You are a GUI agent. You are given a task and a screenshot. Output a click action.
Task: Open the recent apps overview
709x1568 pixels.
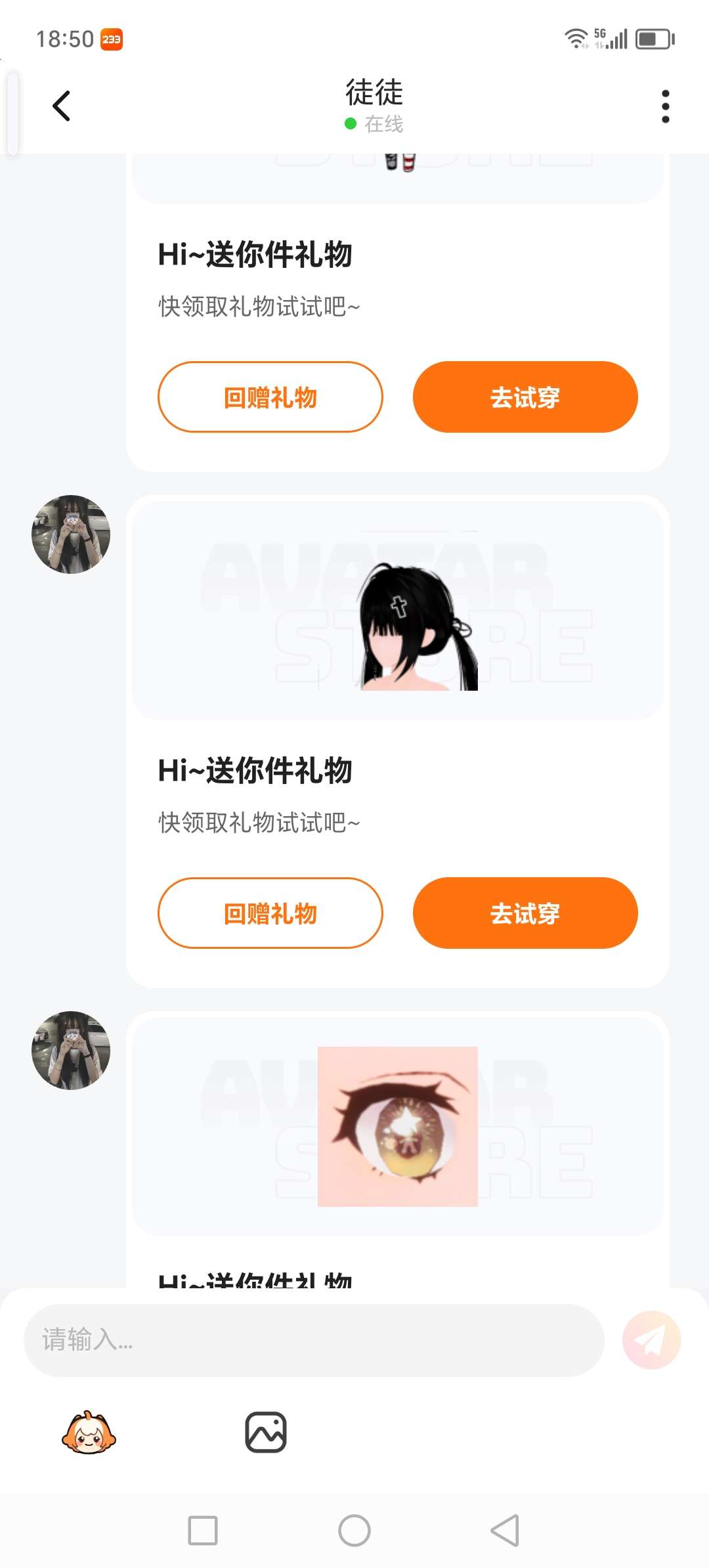click(x=203, y=1531)
